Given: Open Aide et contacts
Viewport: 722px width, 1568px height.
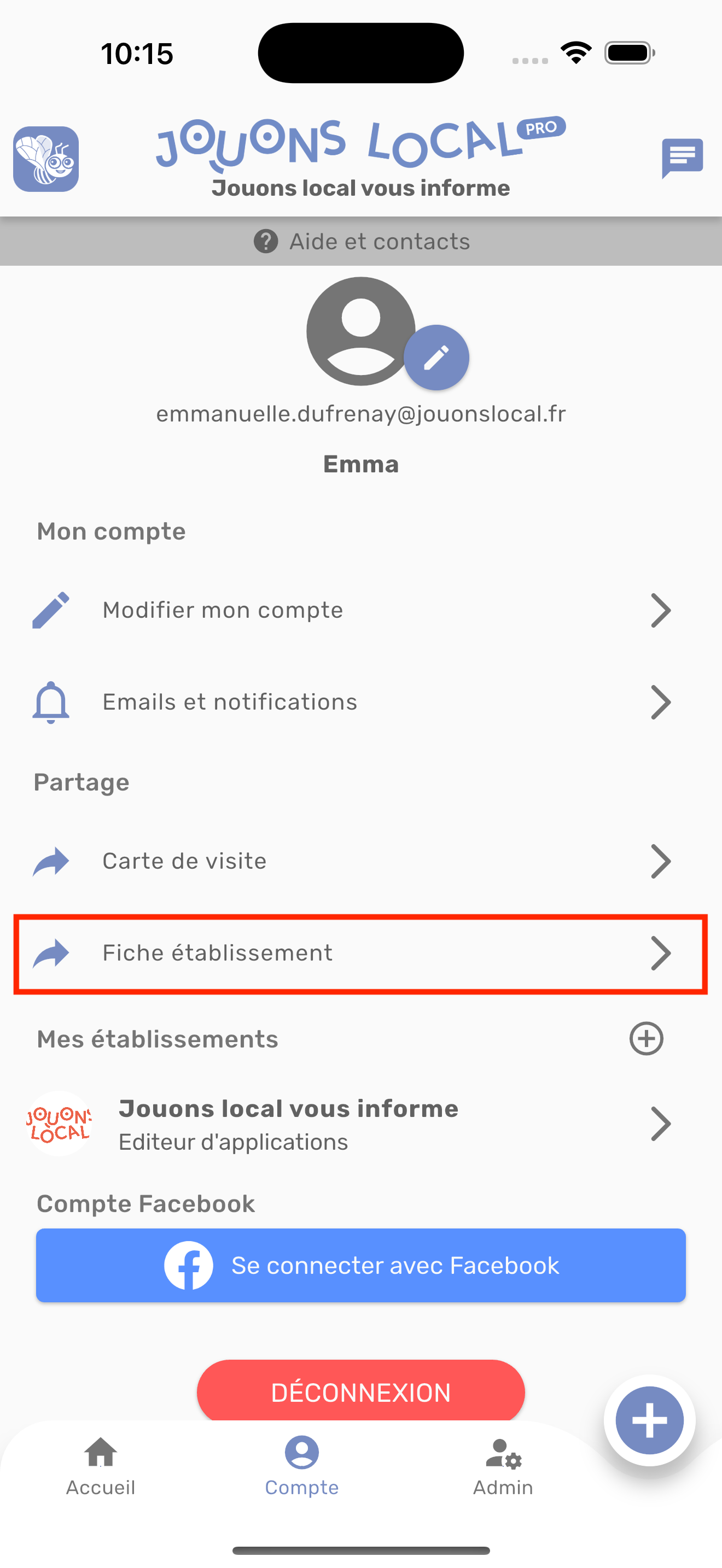Looking at the screenshot, I should (361, 241).
